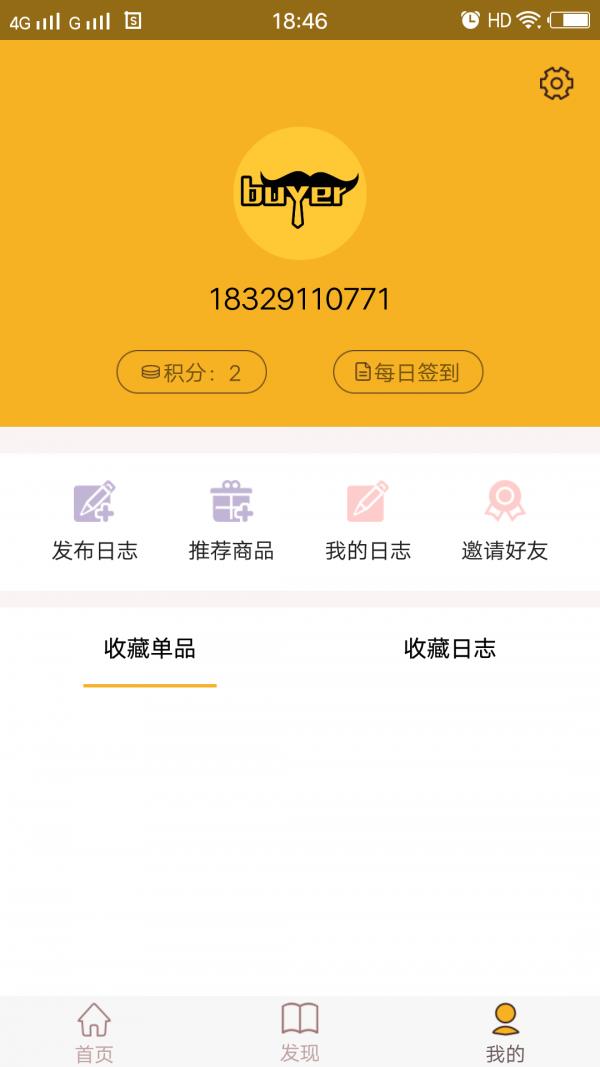Open the settings gear icon
The image size is (600, 1067).
pyautogui.click(x=556, y=84)
